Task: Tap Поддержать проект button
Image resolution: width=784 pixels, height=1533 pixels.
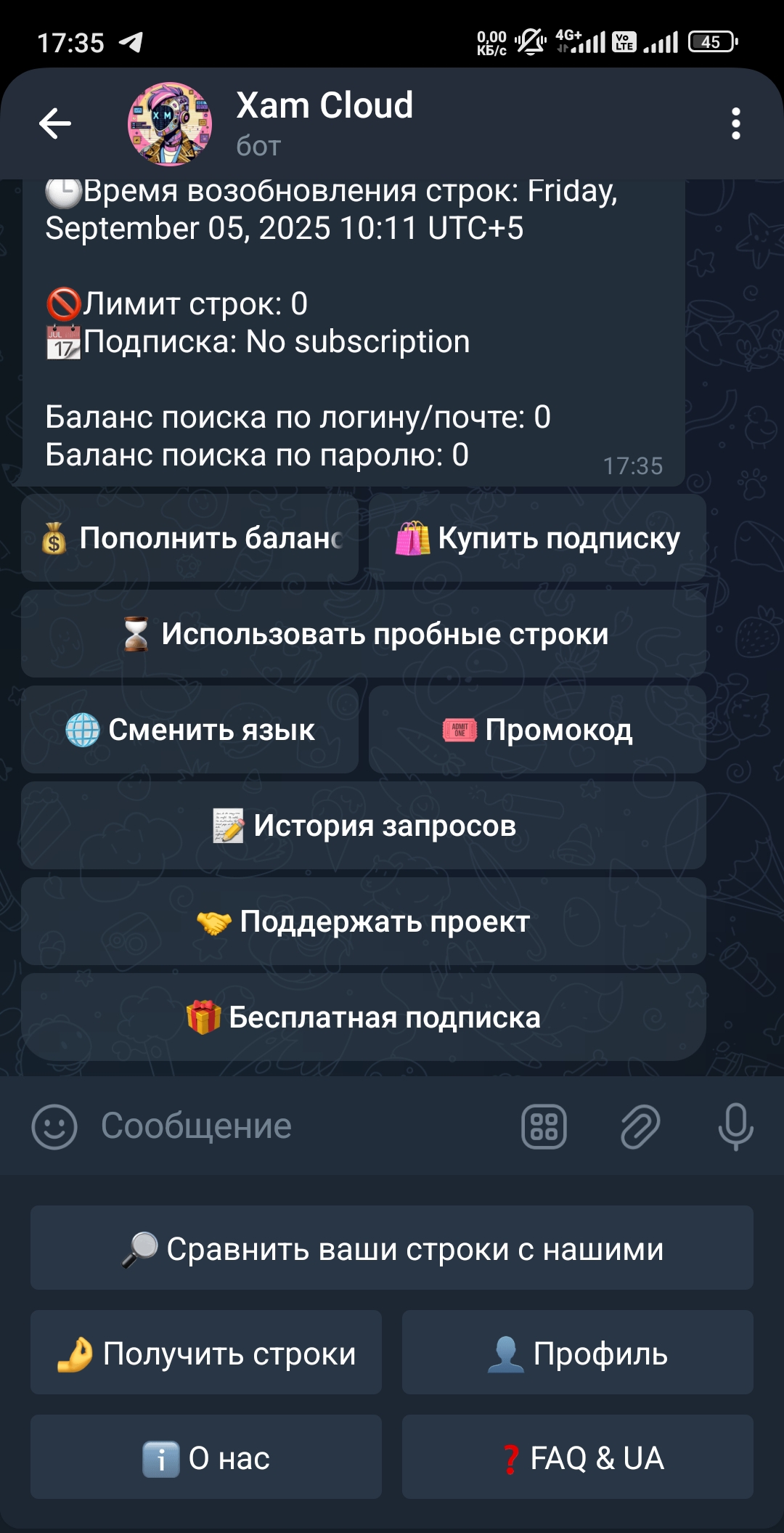Action: [x=364, y=922]
